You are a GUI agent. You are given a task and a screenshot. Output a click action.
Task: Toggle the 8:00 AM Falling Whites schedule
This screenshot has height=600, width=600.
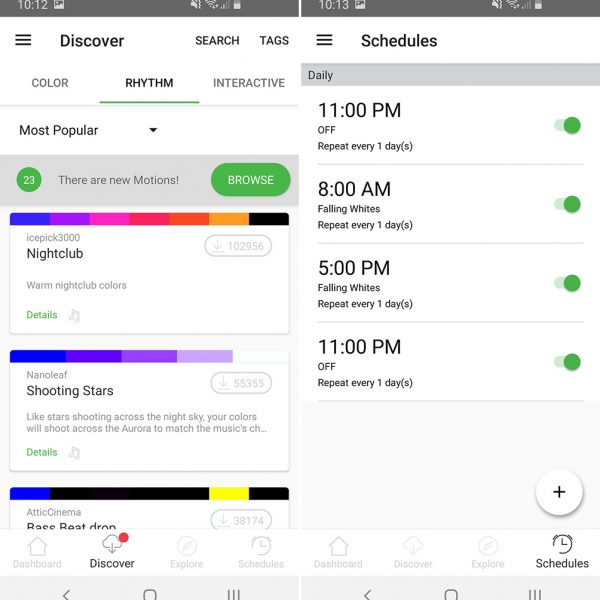tap(568, 205)
